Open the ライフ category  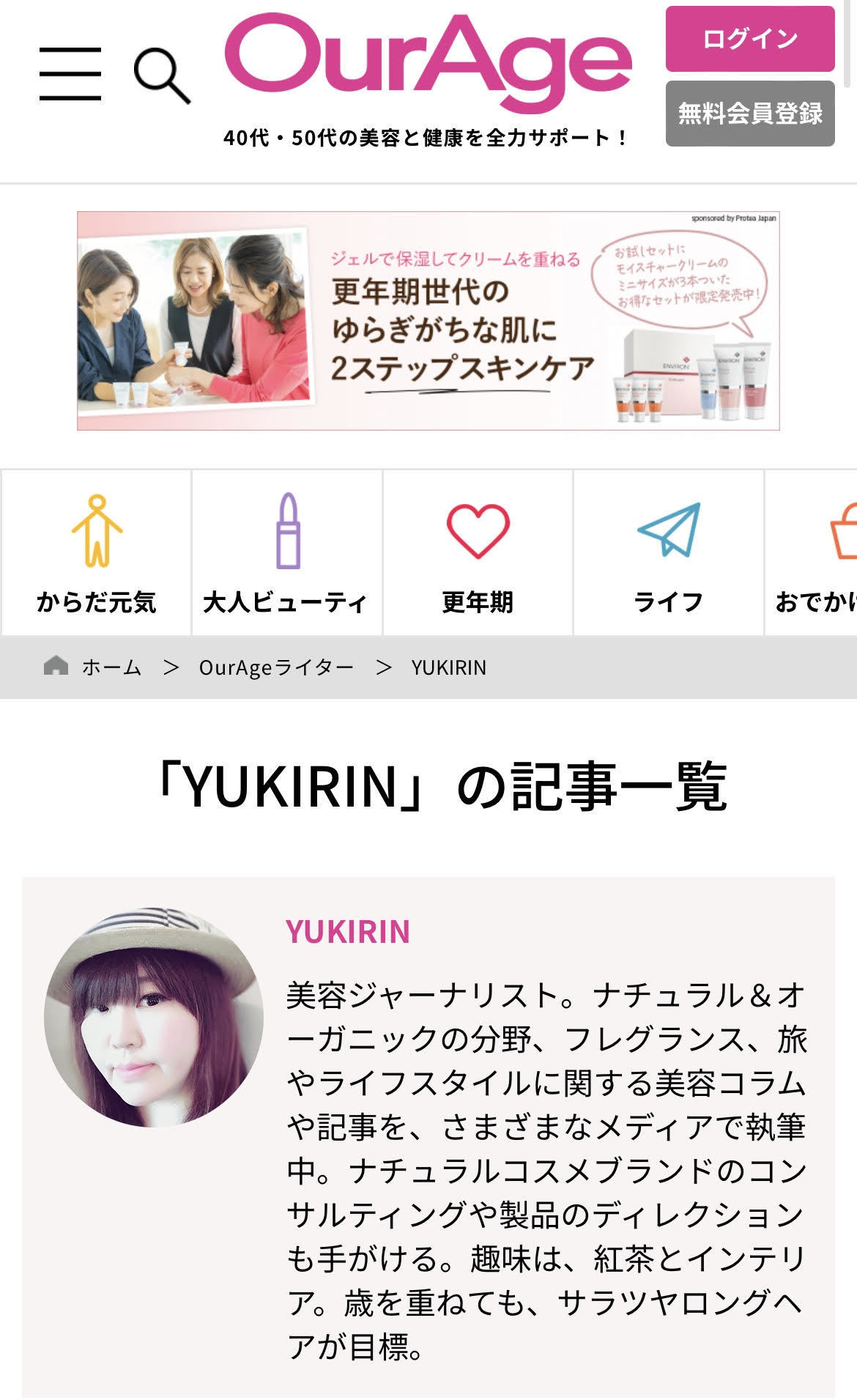click(x=668, y=553)
